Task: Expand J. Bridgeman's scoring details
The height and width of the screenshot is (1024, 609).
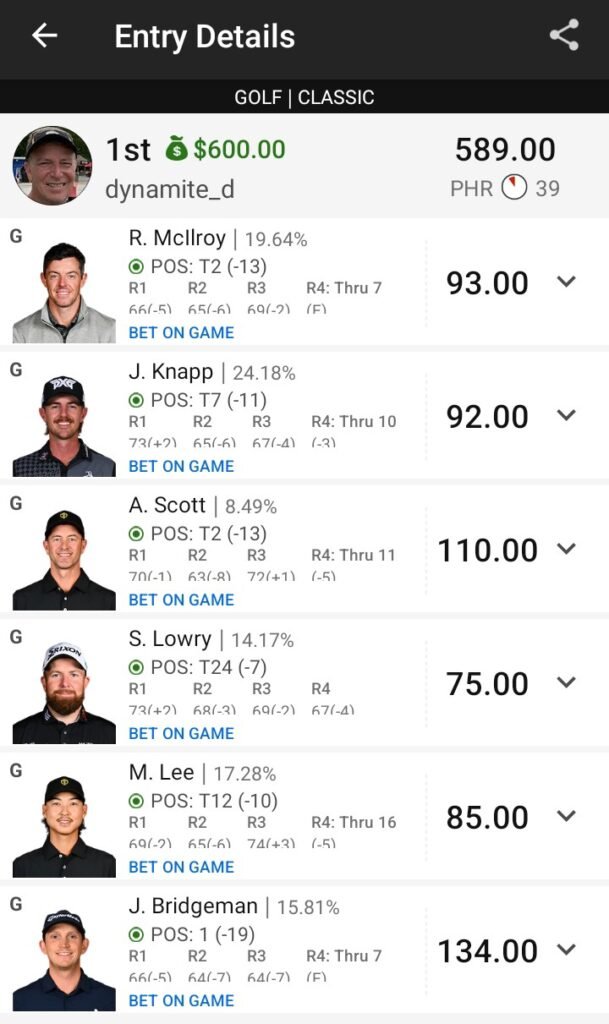Action: pos(567,950)
